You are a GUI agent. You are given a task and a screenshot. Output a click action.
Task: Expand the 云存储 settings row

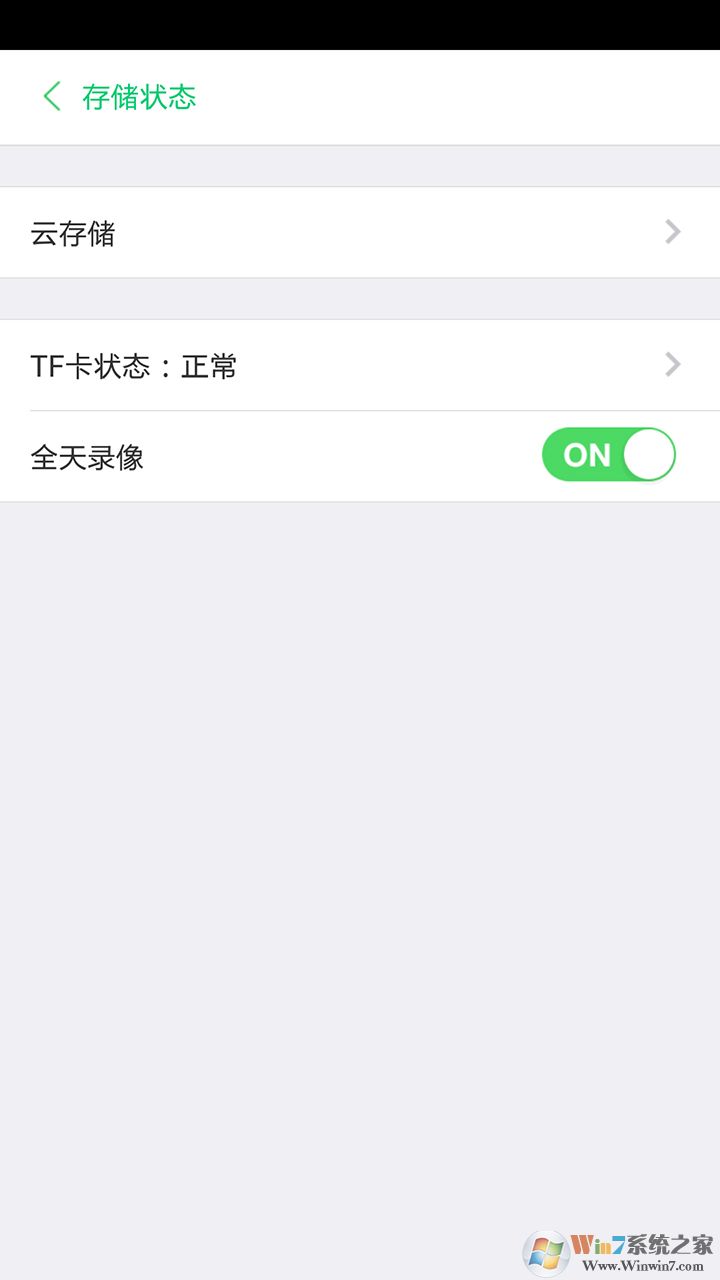point(360,232)
